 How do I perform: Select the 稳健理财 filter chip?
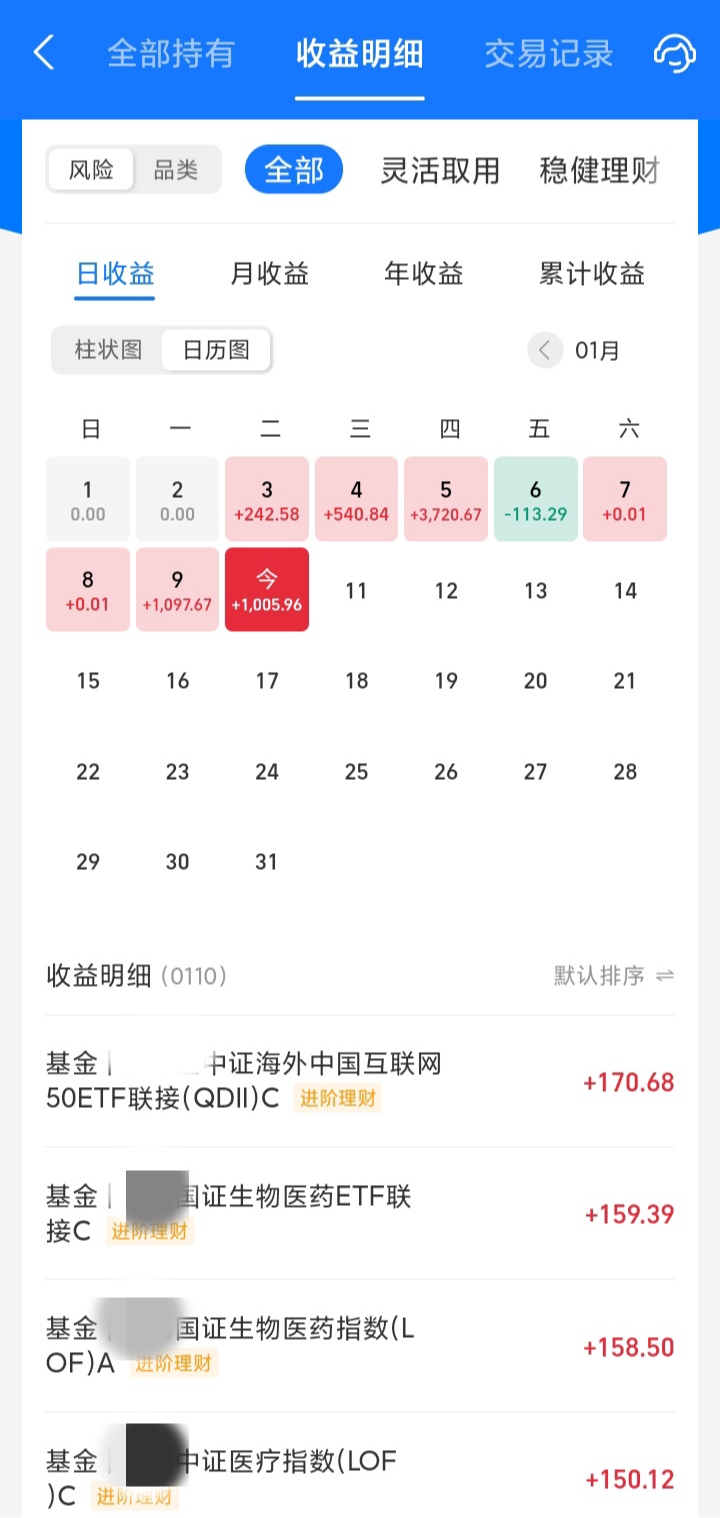click(x=599, y=170)
